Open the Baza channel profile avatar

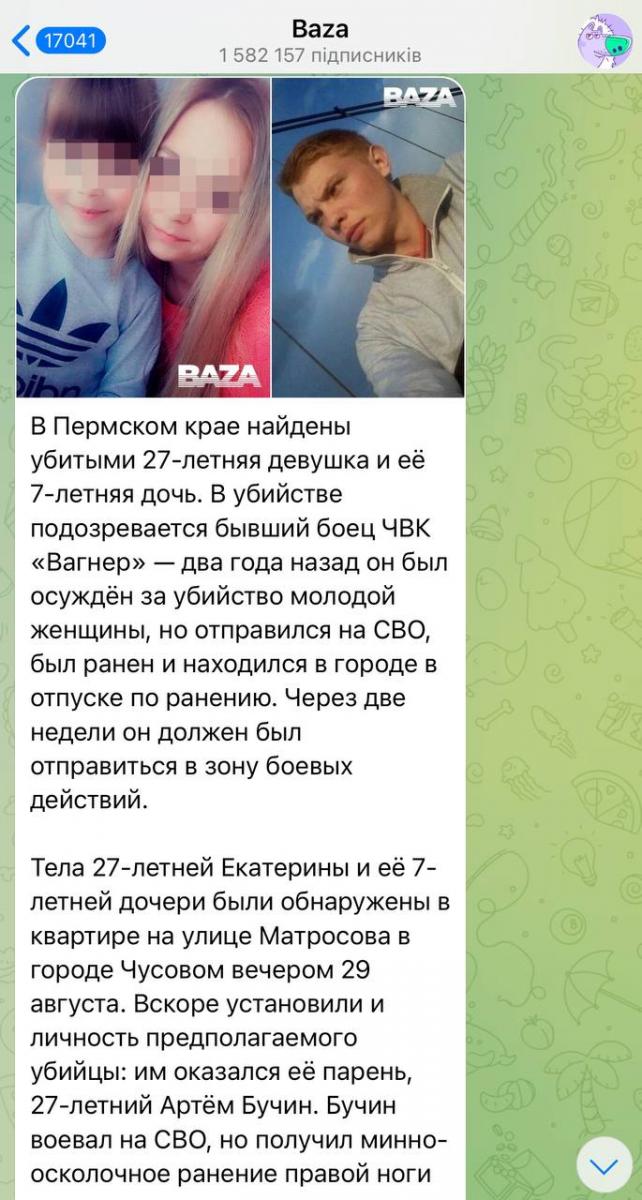(604, 40)
